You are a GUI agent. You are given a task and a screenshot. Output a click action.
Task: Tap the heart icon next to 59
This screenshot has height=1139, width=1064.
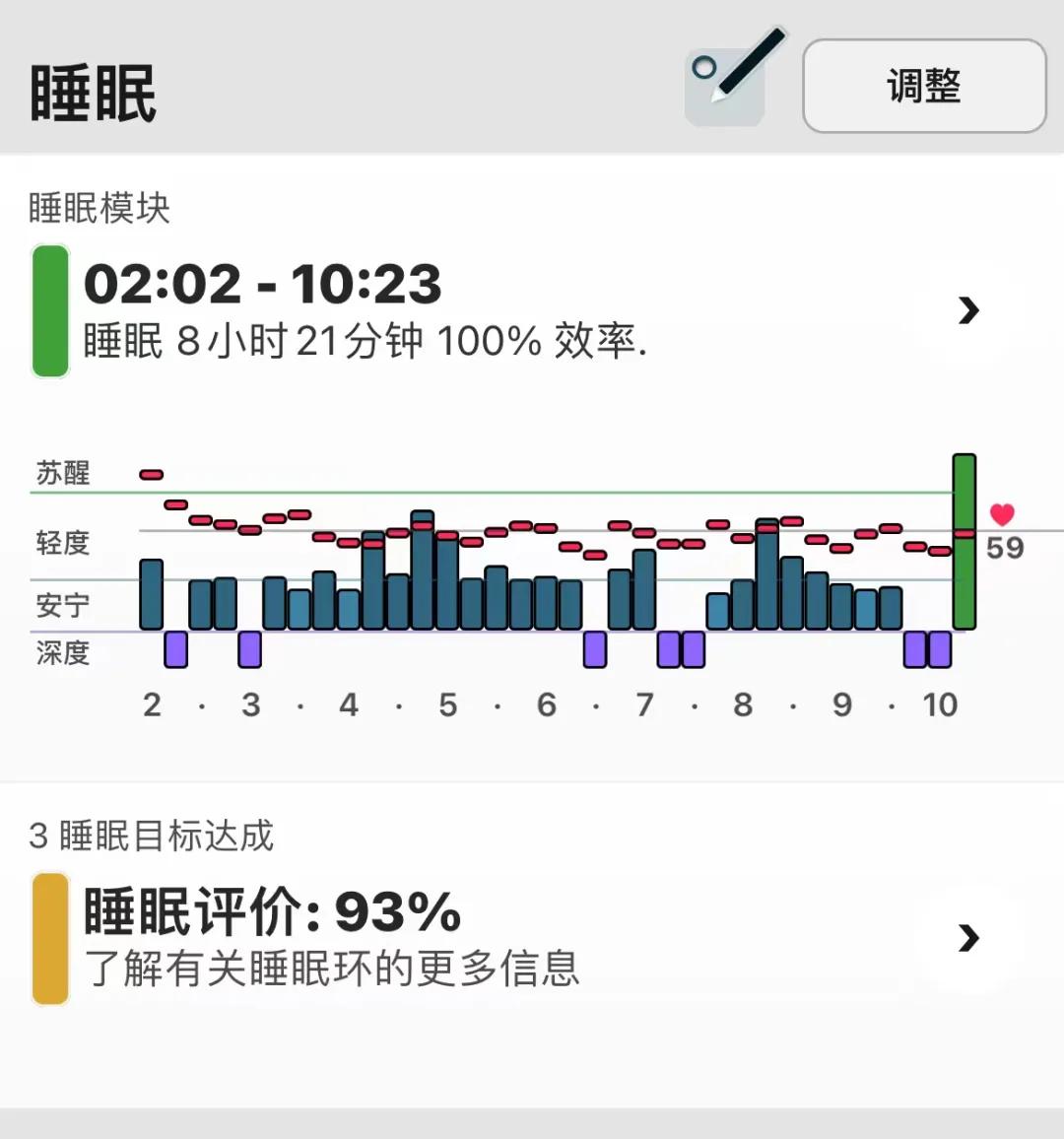pos(1004,513)
